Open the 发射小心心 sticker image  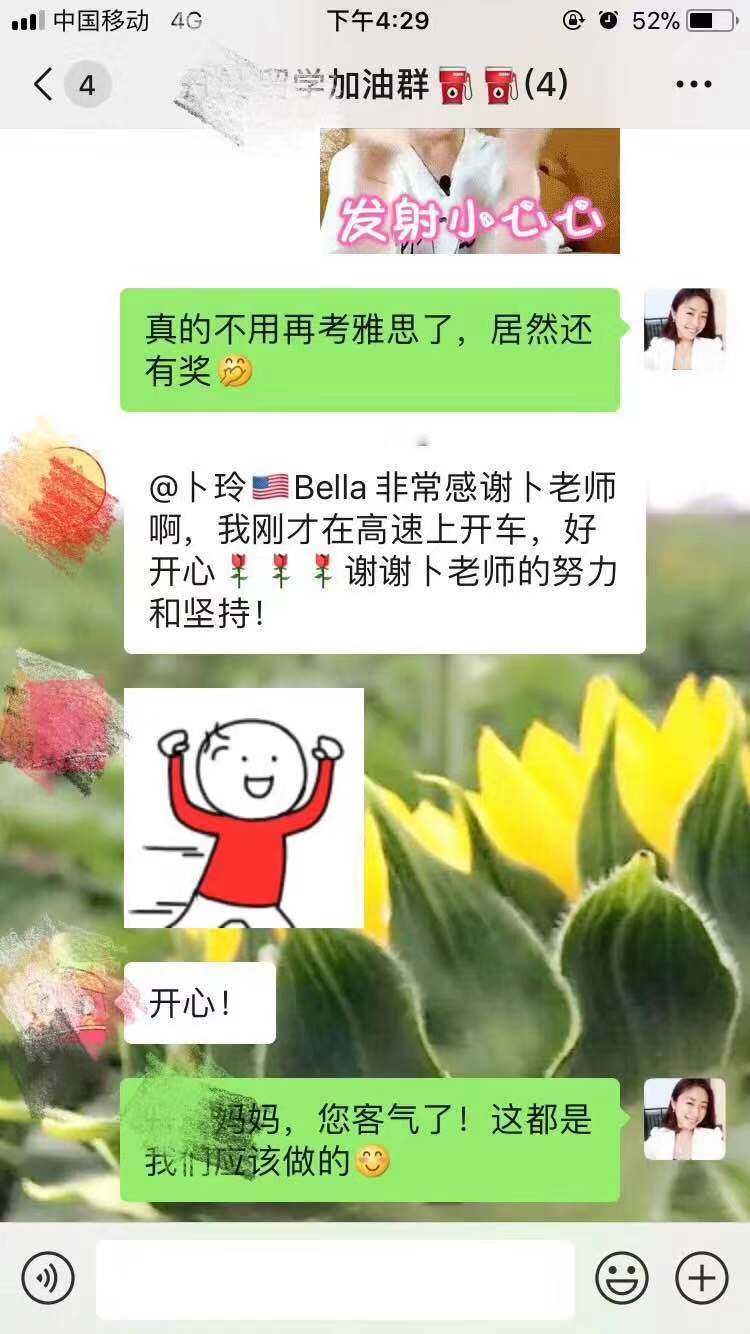click(x=470, y=191)
